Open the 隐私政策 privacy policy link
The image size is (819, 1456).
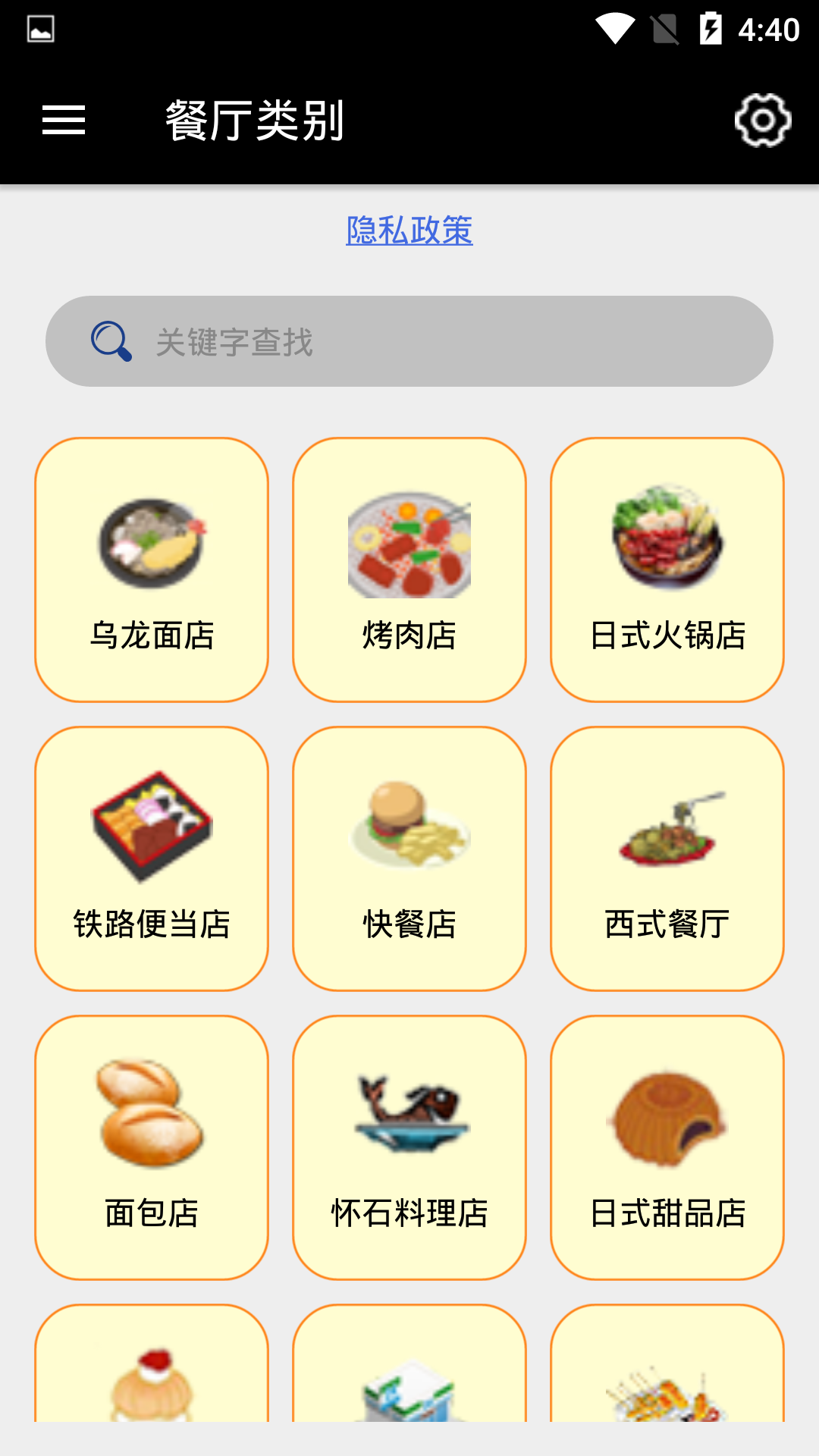(x=409, y=231)
